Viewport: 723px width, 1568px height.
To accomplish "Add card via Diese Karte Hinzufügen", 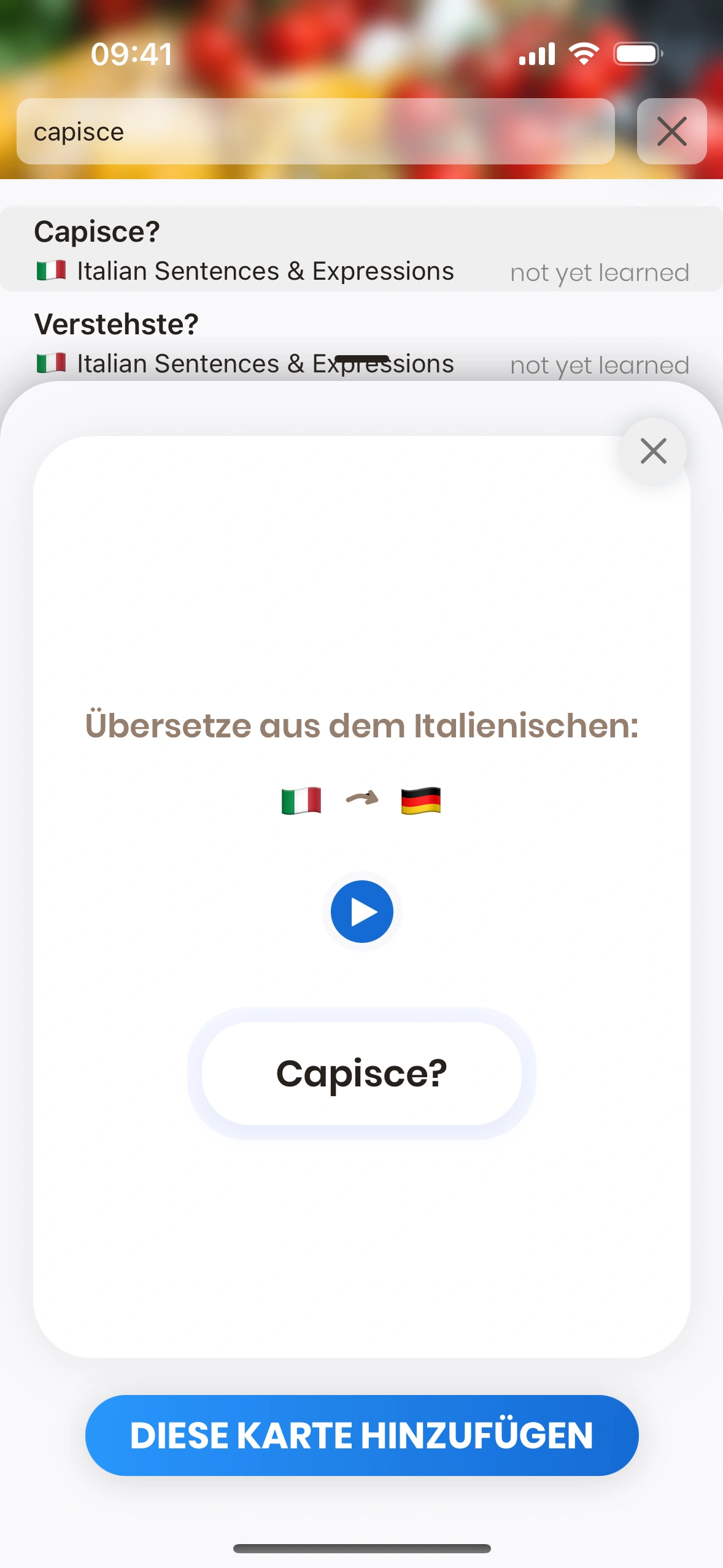I will (x=361, y=1435).
